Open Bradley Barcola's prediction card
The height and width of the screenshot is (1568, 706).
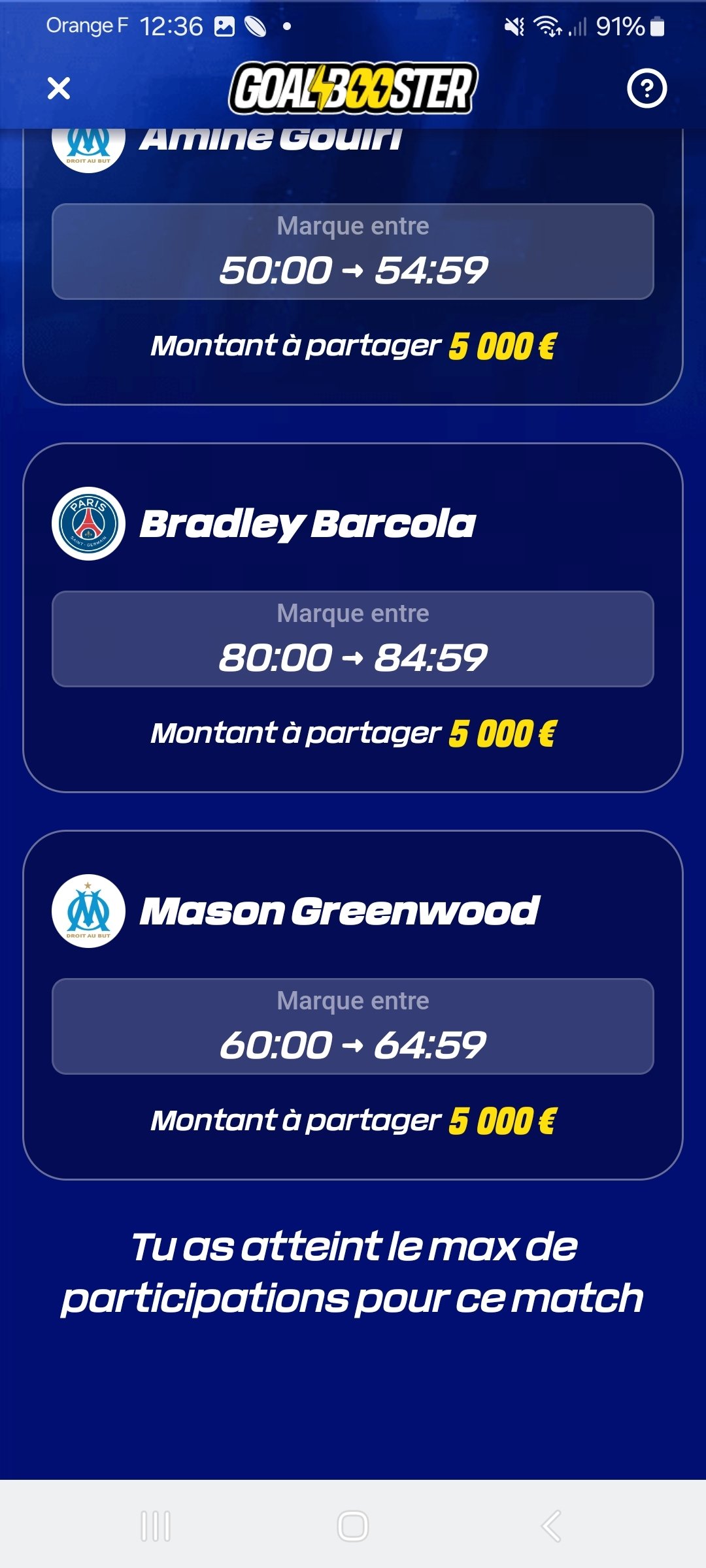coord(353,617)
